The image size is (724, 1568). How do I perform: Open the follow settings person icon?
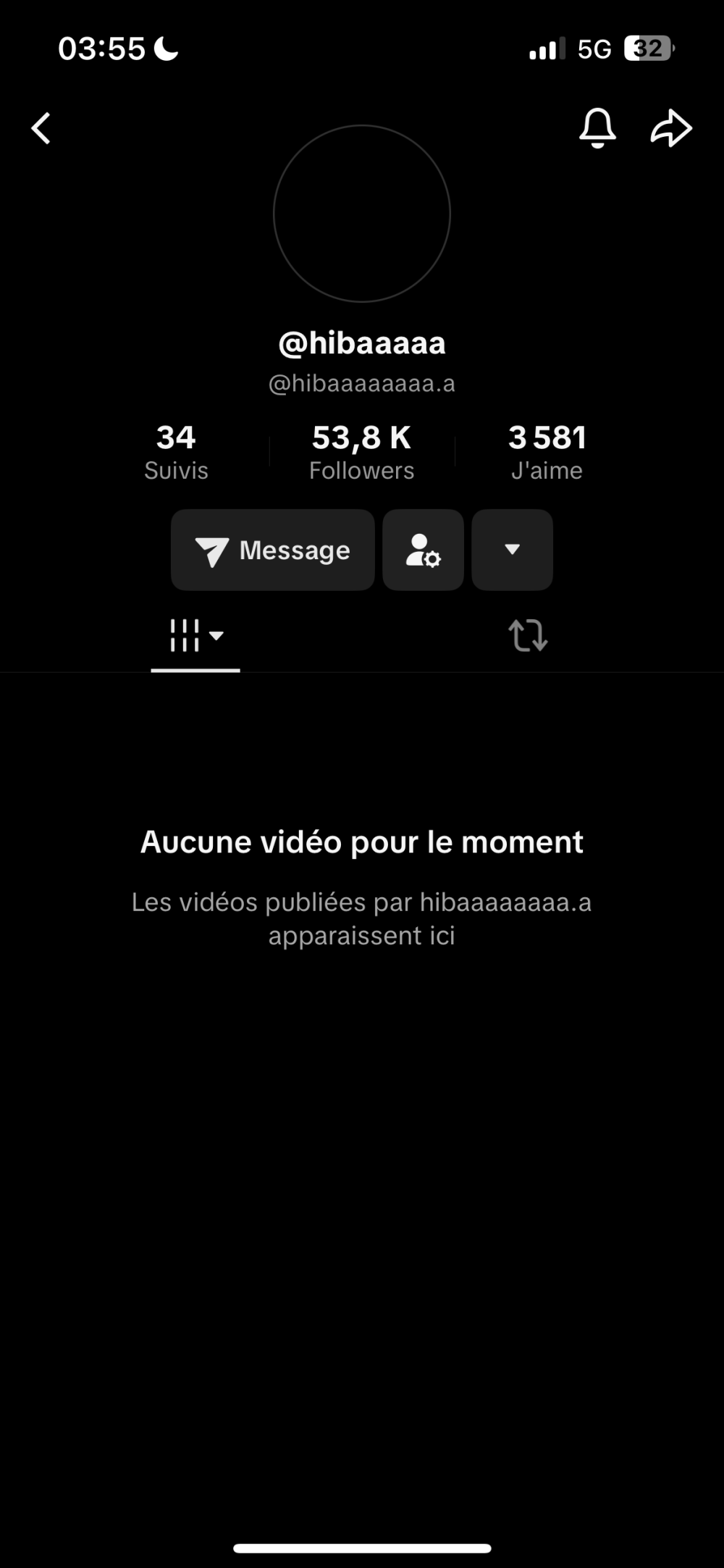[x=423, y=550]
